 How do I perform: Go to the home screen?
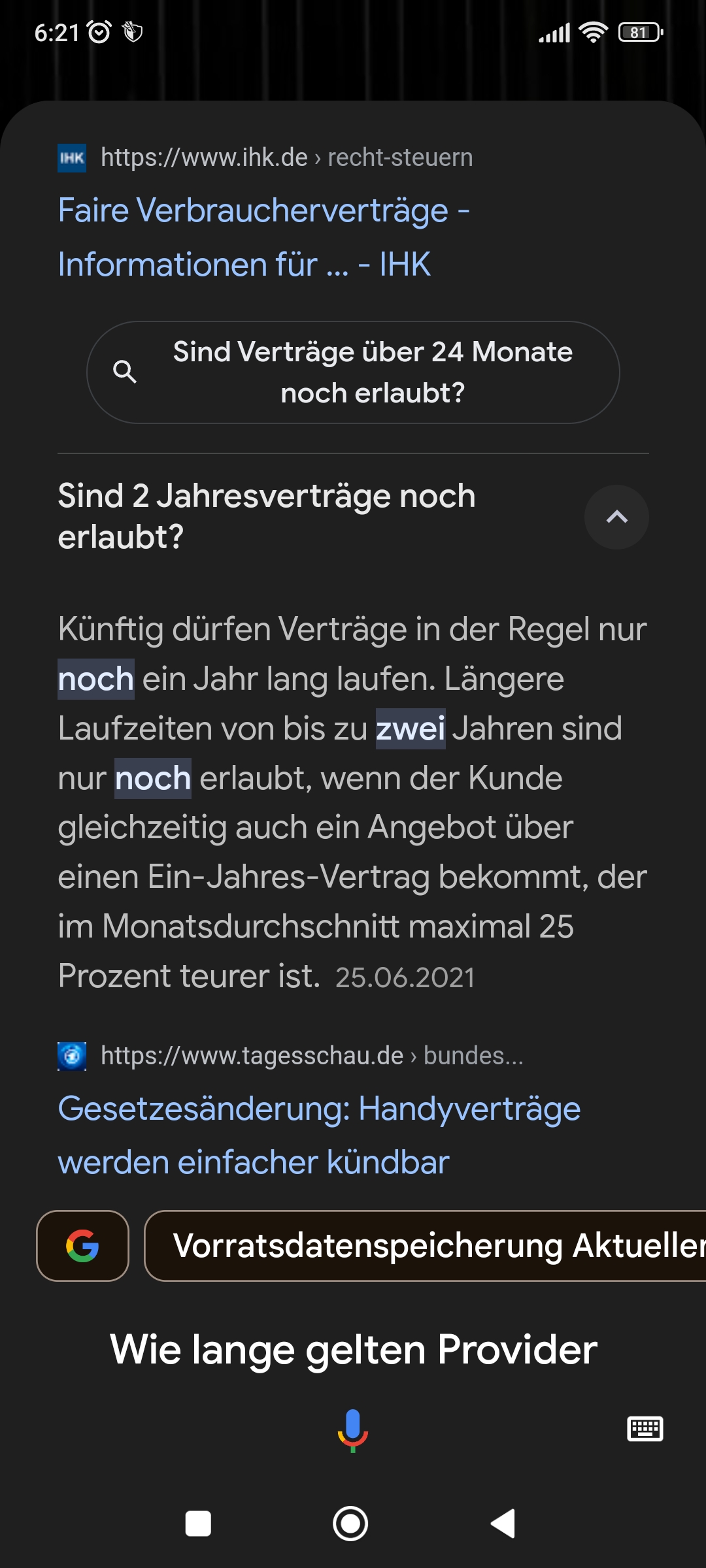350,1524
